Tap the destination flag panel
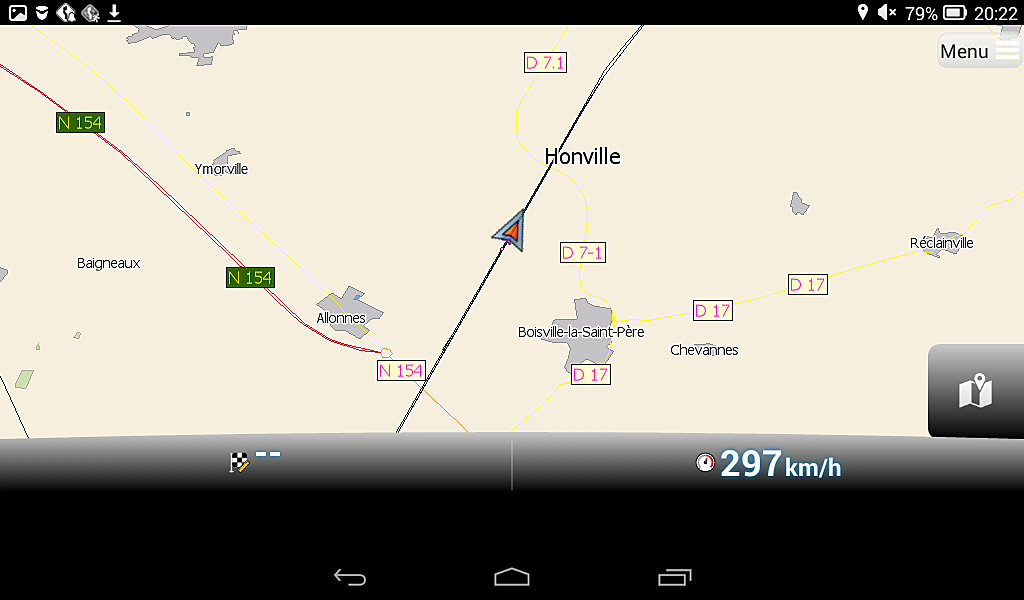Image resolution: width=1024 pixels, height=600 pixels. point(255,461)
